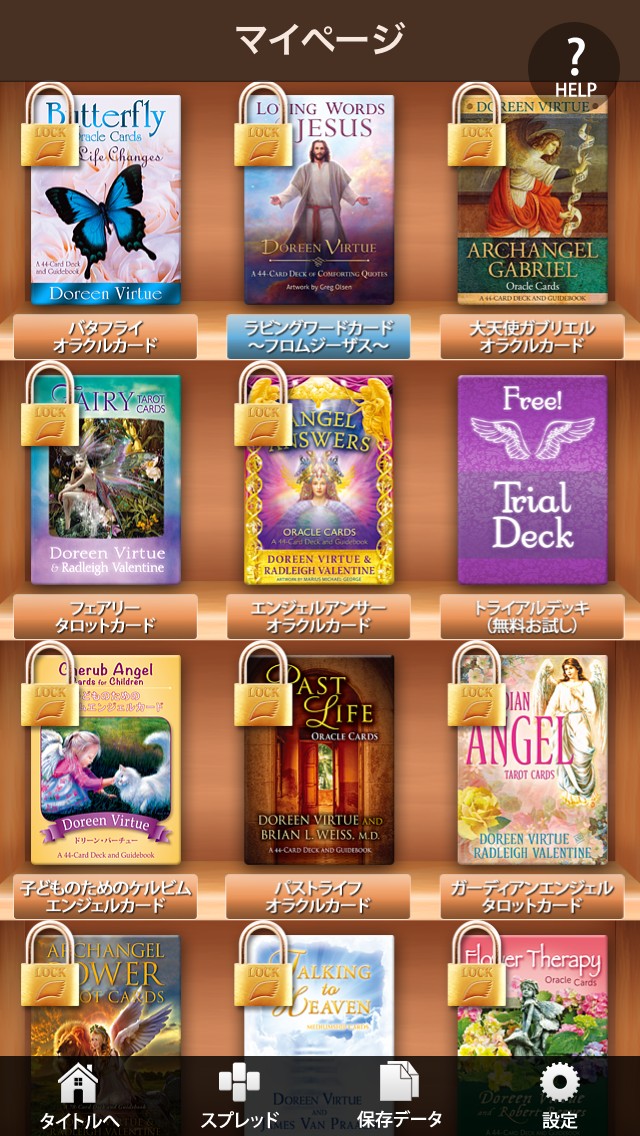Tap the パストライフ オラクルカード label button
The image size is (640, 1136).
coord(319,896)
